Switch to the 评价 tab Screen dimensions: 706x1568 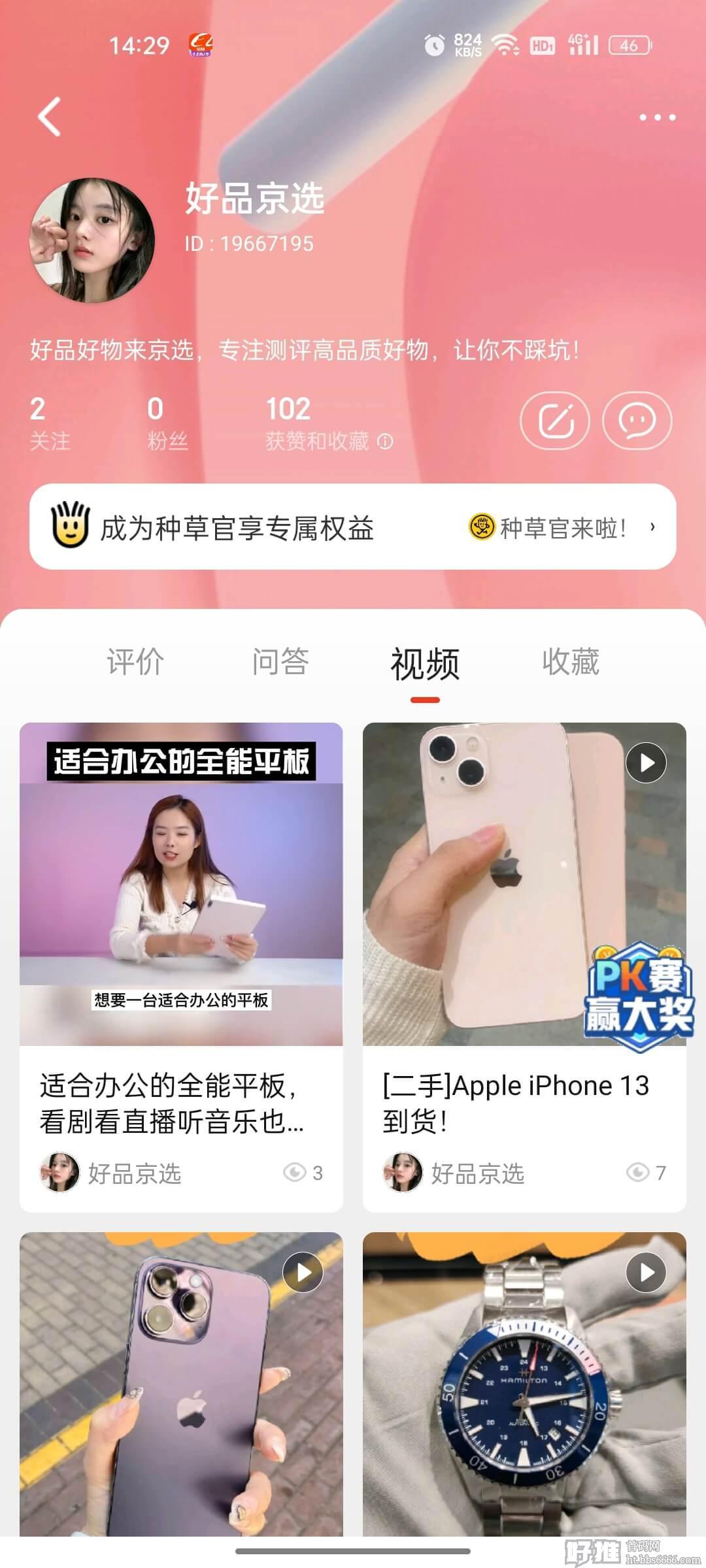[x=135, y=662]
